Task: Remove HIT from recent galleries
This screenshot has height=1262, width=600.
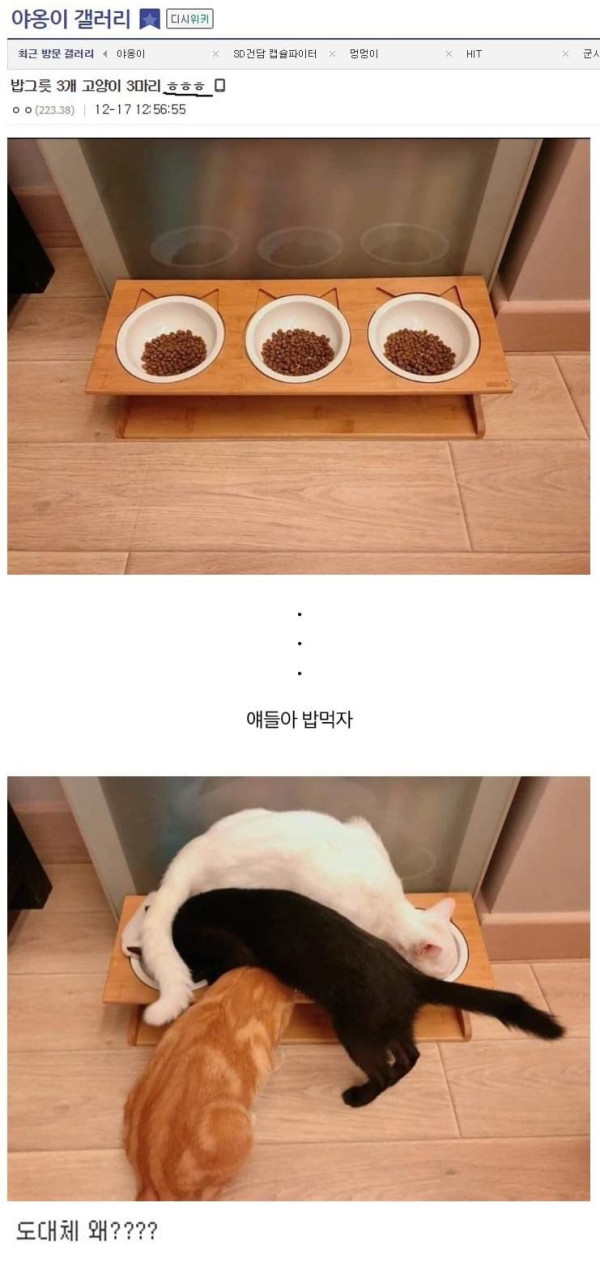Action: (x=566, y=54)
